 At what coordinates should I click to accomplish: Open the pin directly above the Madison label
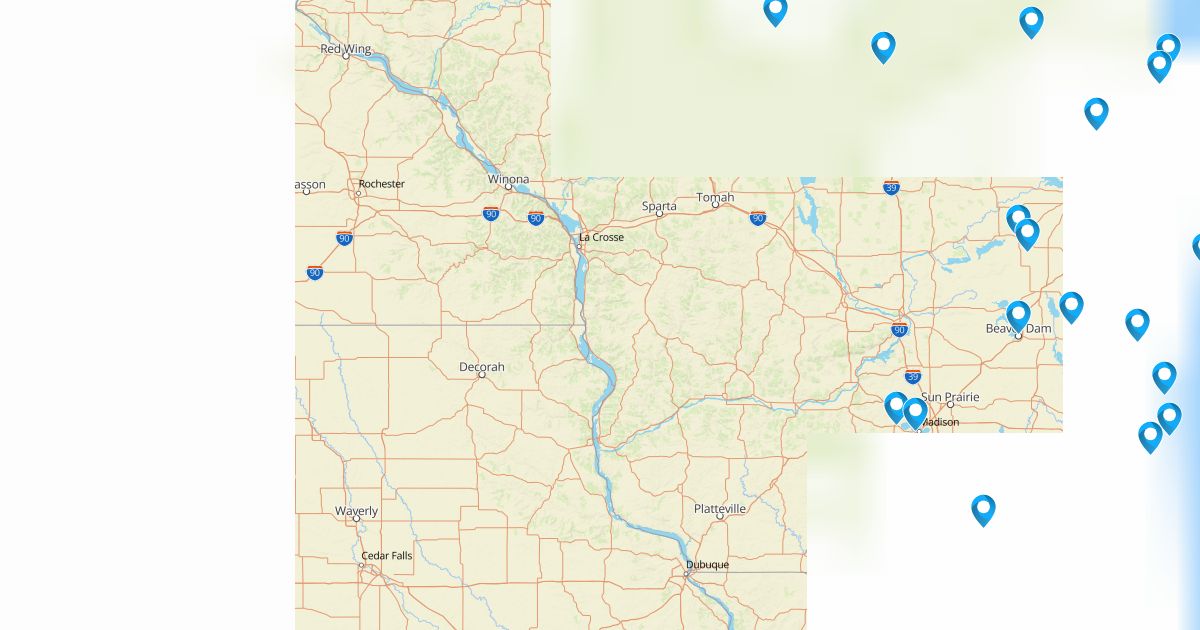click(916, 412)
